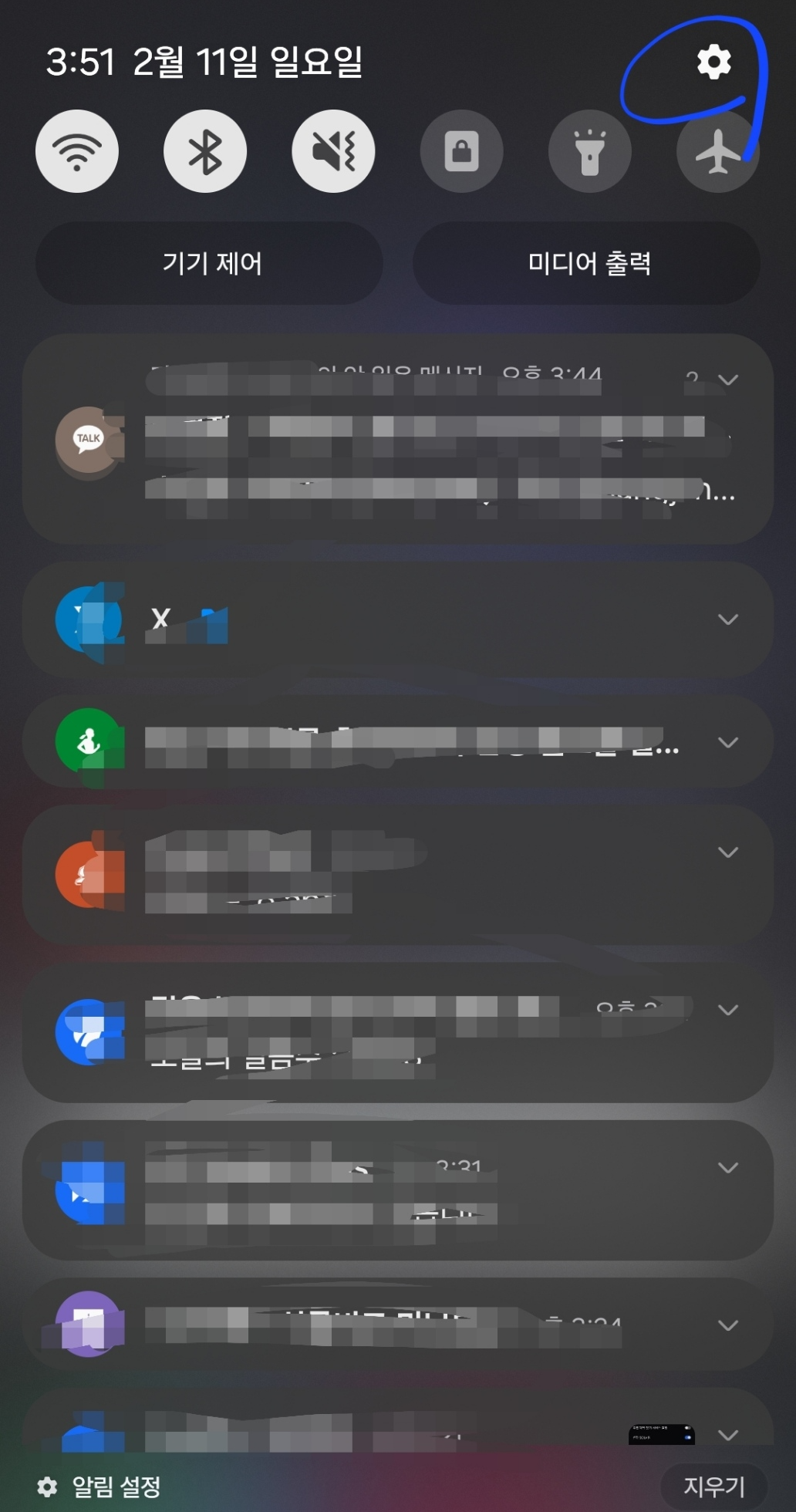This screenshot has height=1512, width=796.
Task: Turn on the flashlight
Action: [589, 151]
